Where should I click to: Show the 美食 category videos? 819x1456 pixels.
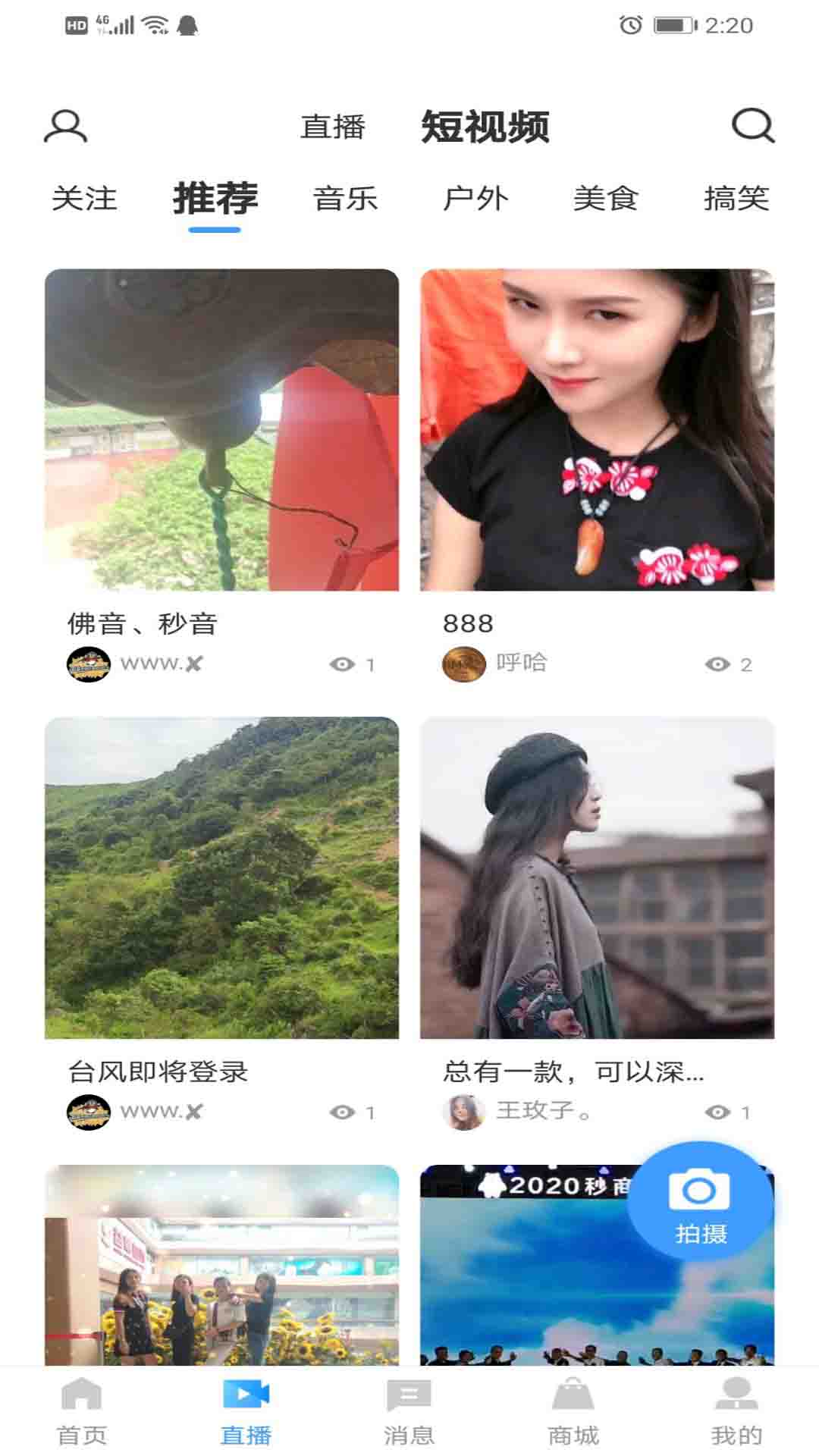606,199
